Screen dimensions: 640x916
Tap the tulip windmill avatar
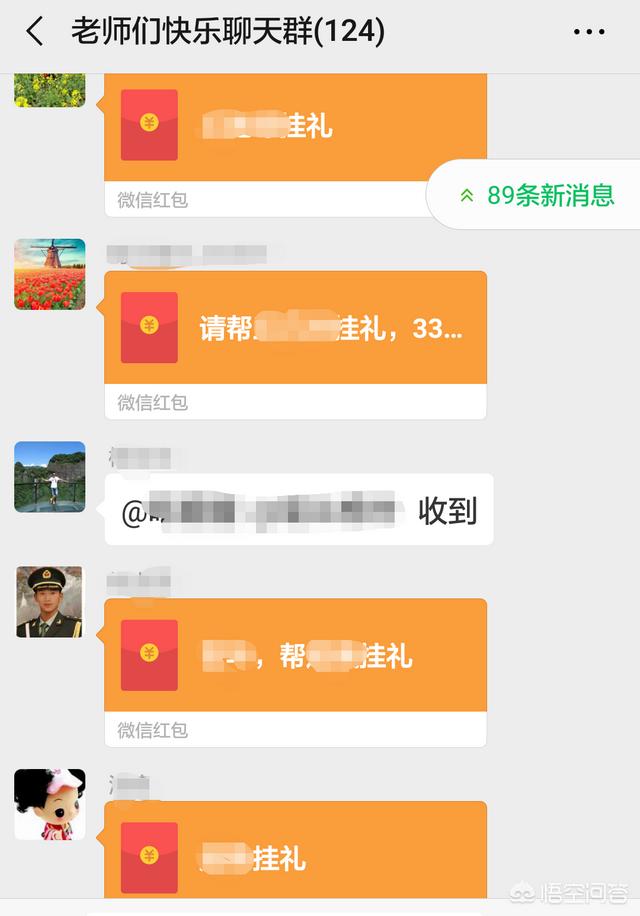tap(50, 274)
